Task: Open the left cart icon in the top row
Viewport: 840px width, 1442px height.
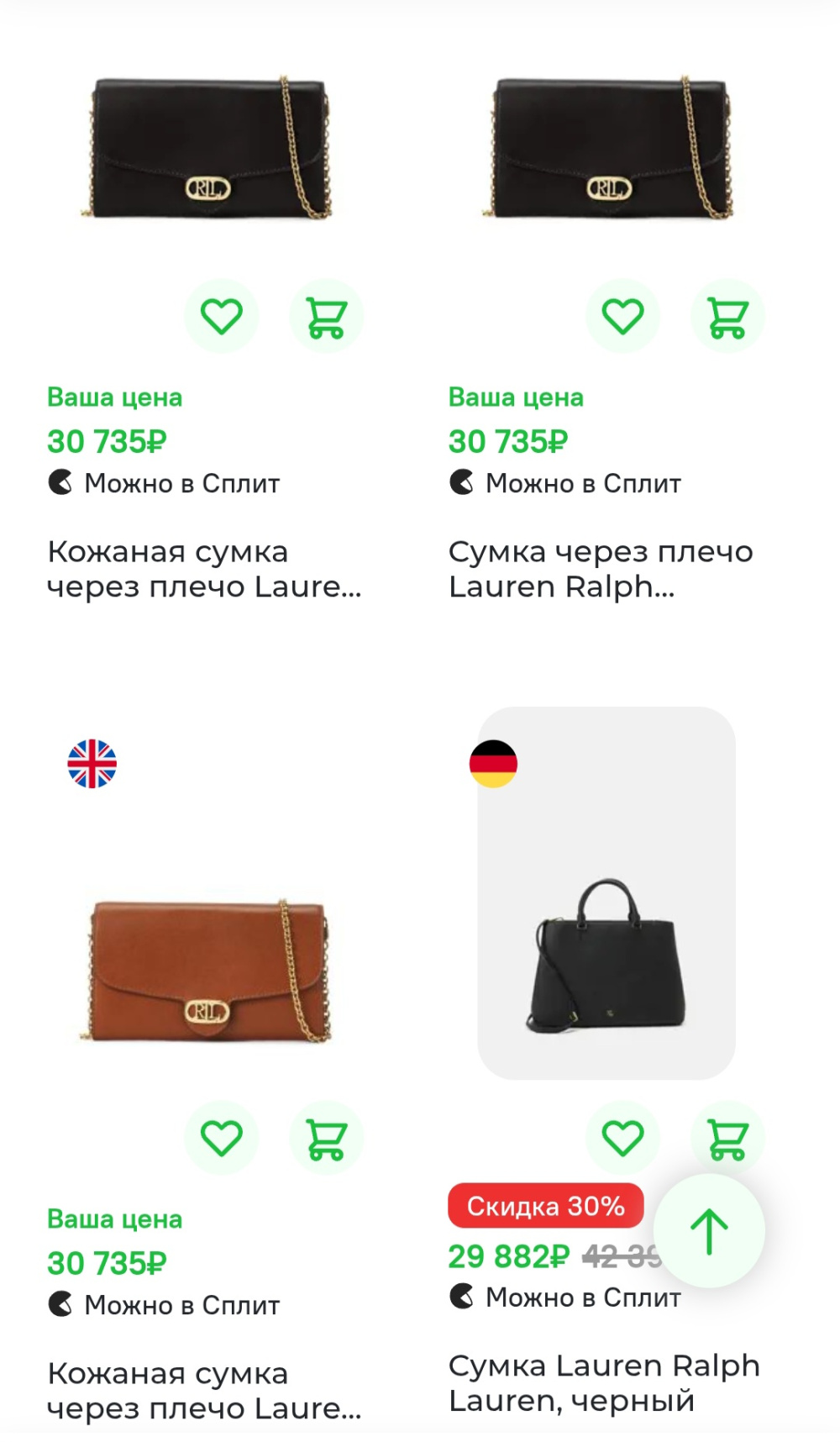Action: (327, 316)
